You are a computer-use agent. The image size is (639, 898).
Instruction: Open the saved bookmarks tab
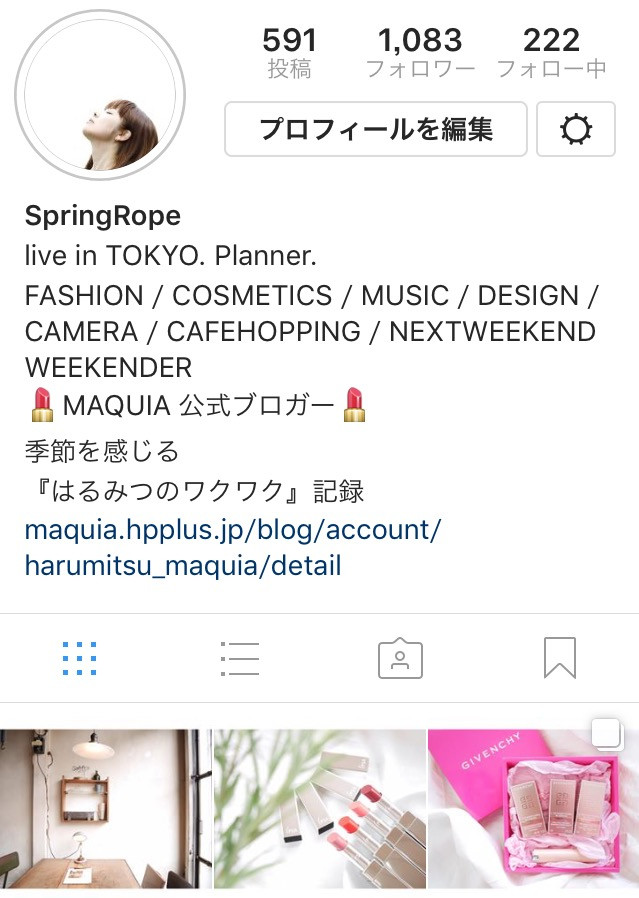click(x=559, y=658)
